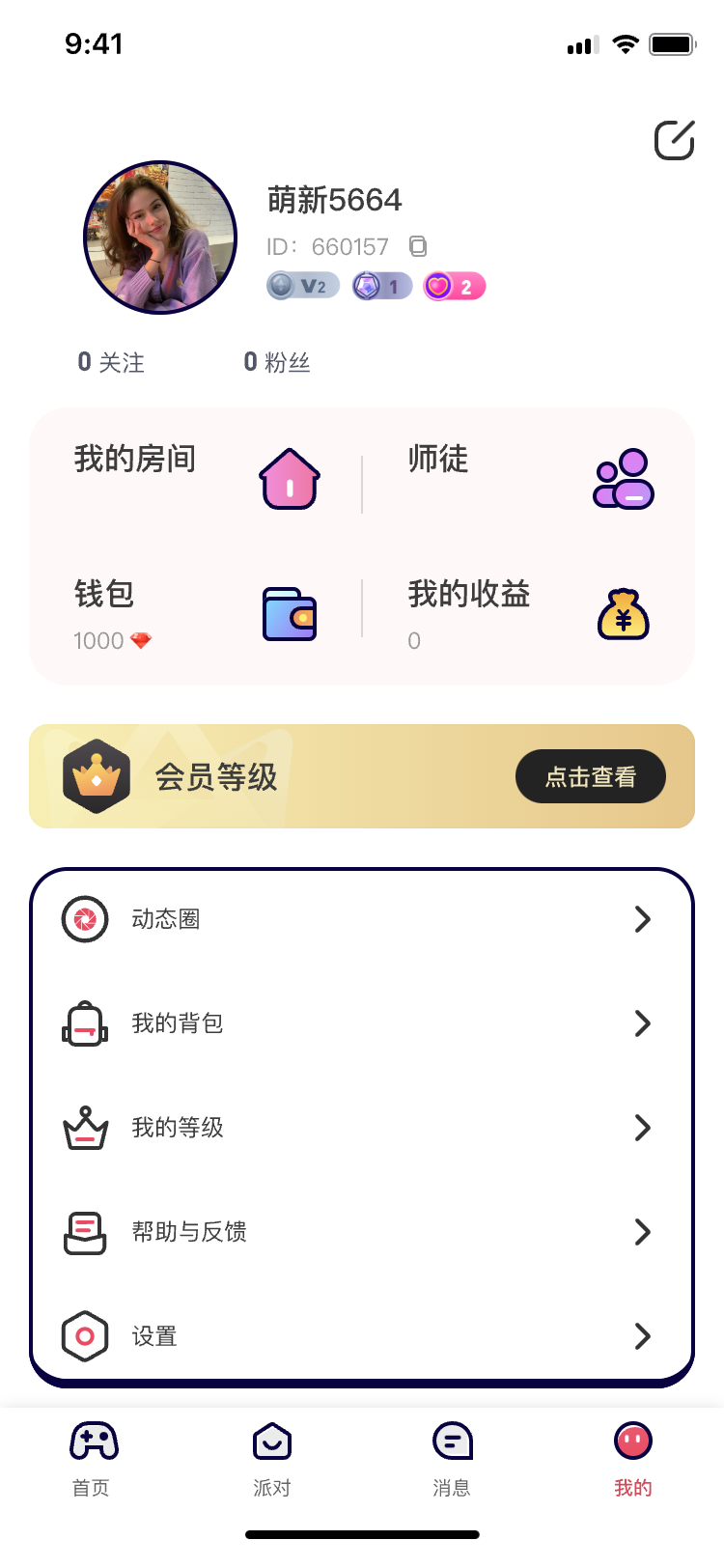
Task: Tap the crown badge on 会员等级 banner
Action: (x=97, y=775)
